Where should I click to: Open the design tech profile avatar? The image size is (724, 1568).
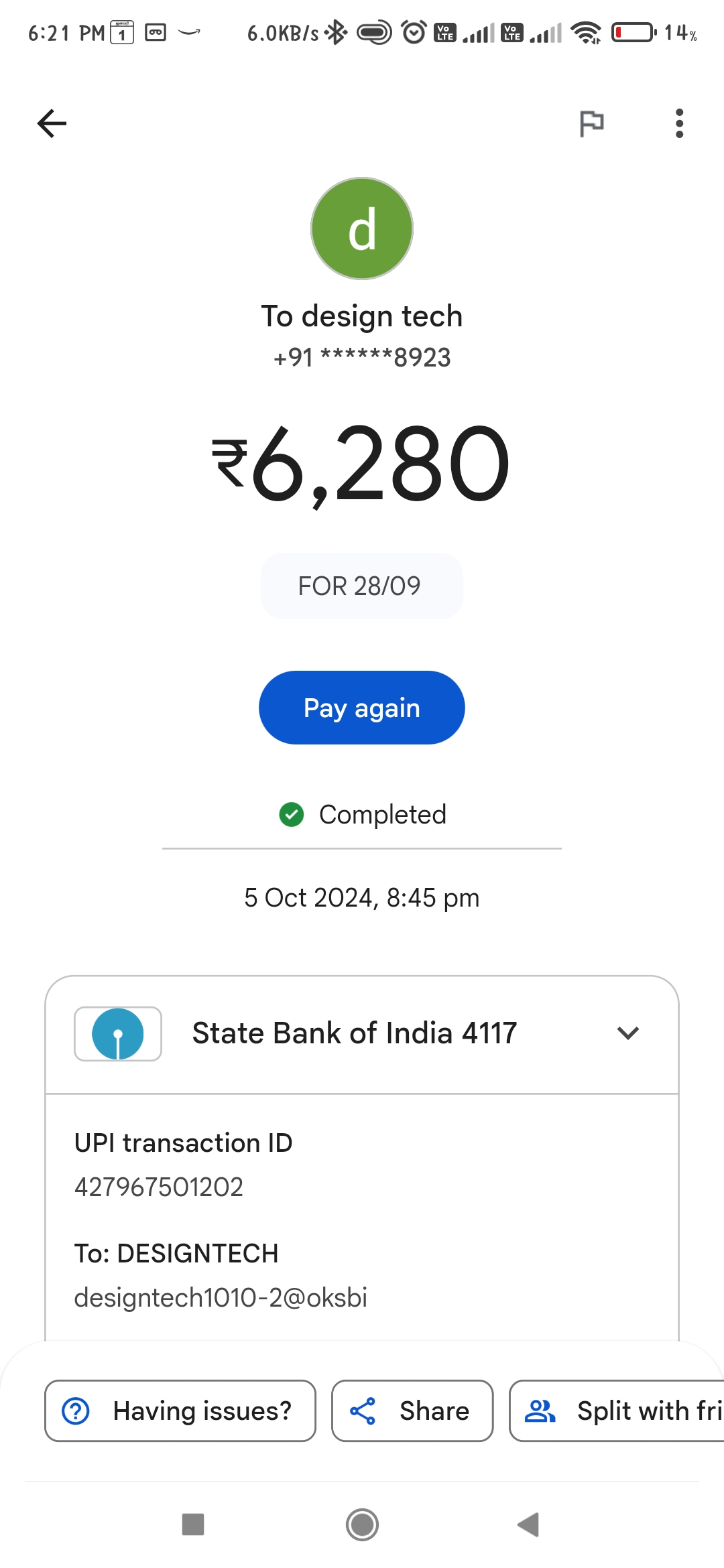point(362,228)
